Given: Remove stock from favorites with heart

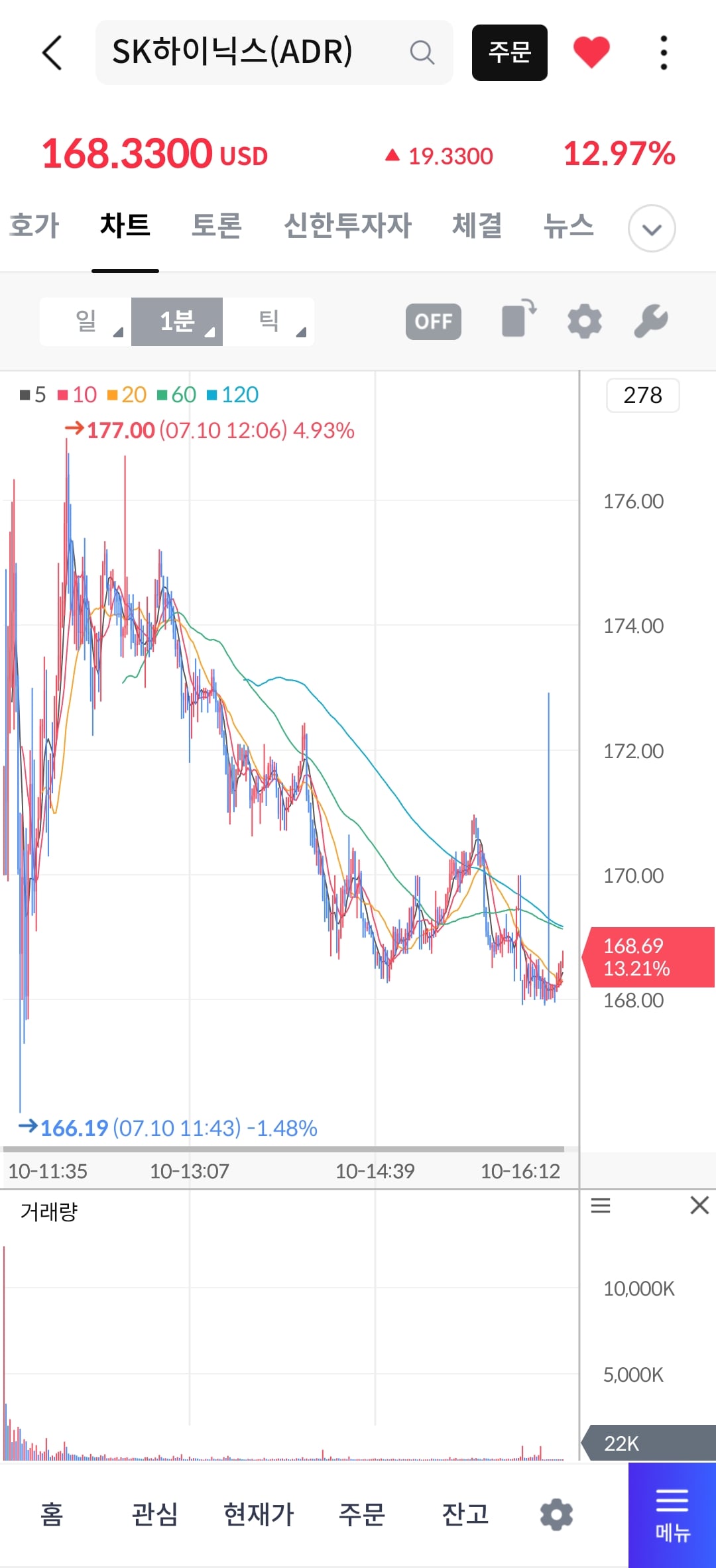Looking at the screenshot, I should [591, 52].
